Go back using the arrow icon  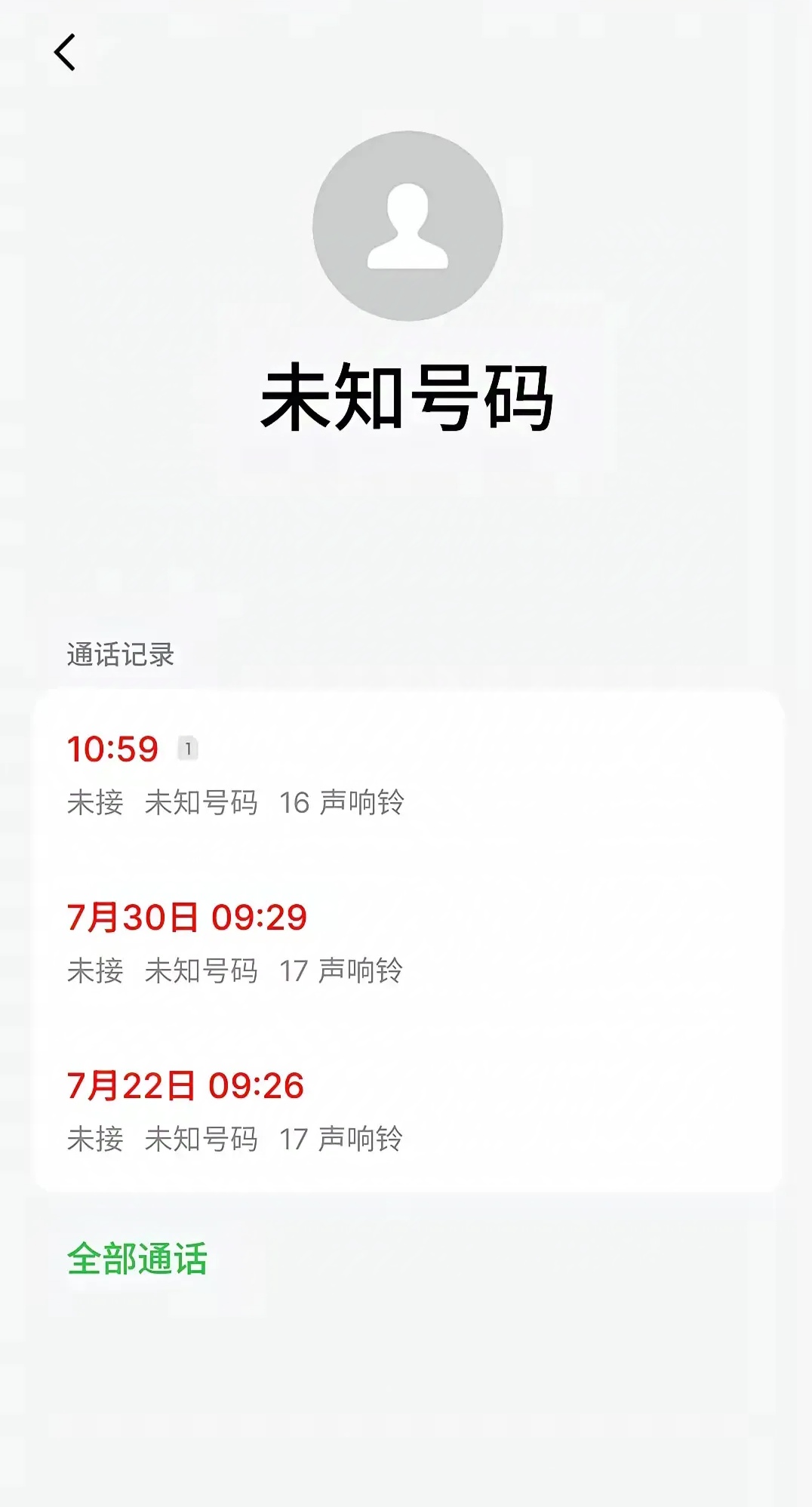coord(65,53)
